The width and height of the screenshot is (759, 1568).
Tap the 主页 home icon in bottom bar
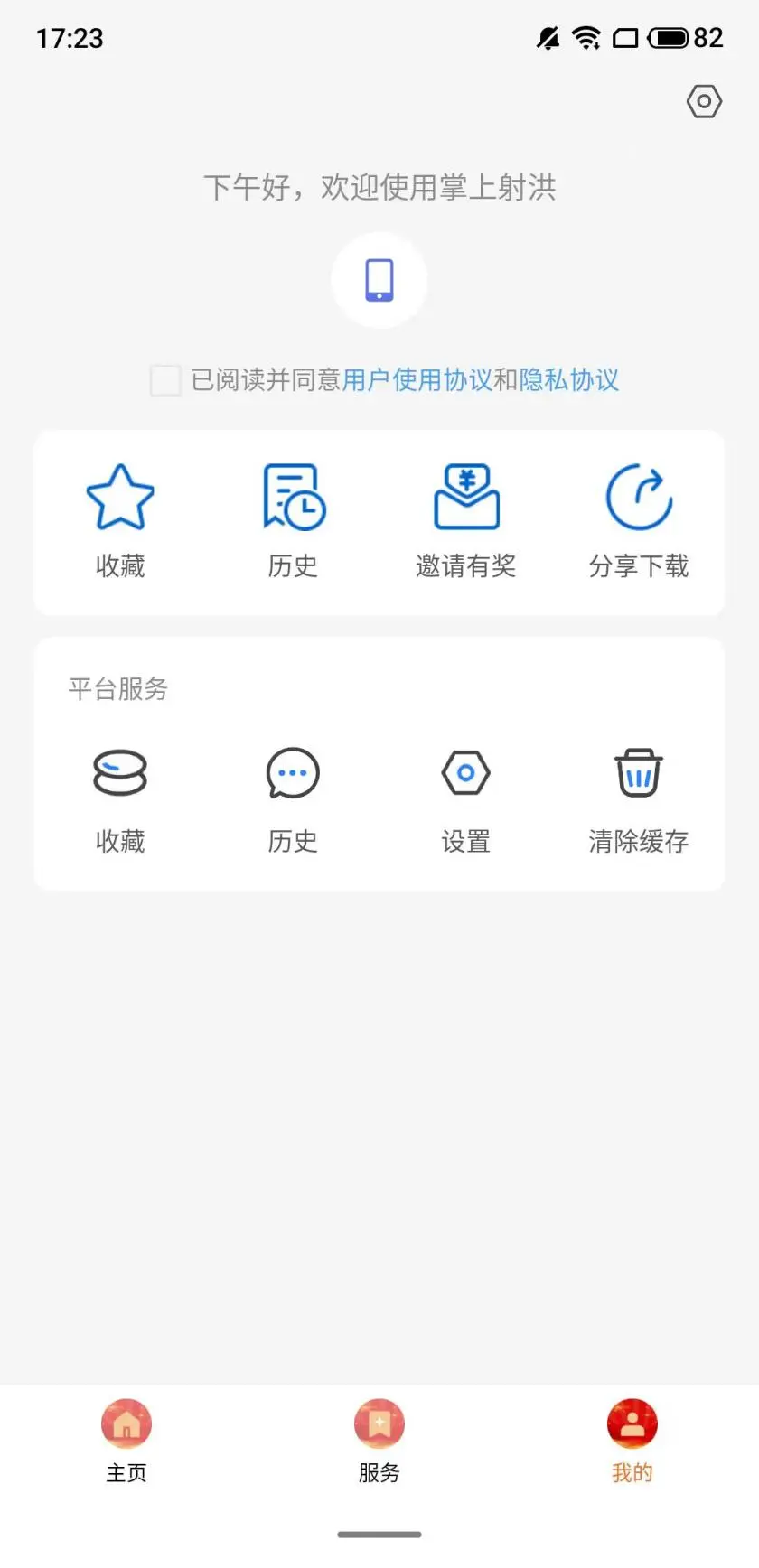click(126, 1423)
